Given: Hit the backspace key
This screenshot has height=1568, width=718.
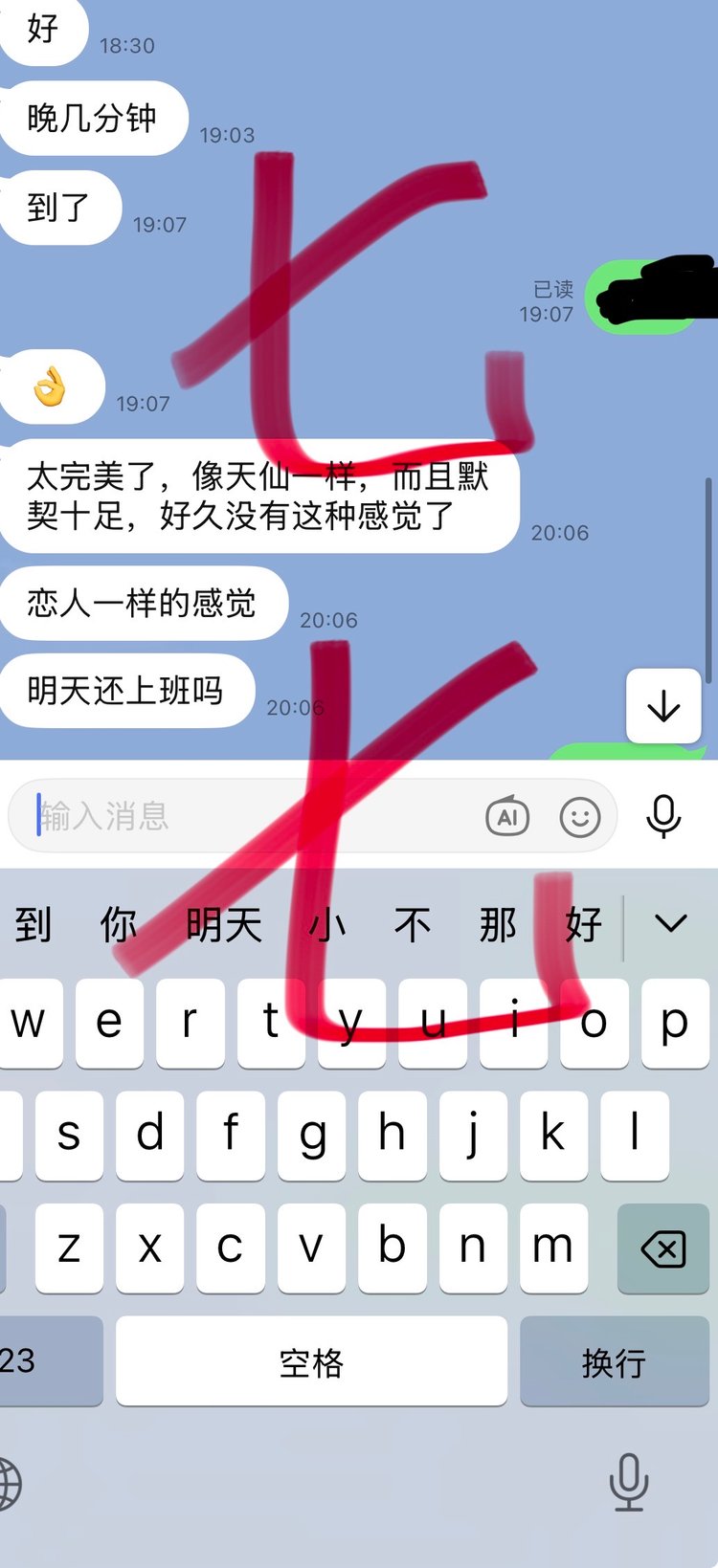Looking at the screenshot, I should (x=663, y=1248).
